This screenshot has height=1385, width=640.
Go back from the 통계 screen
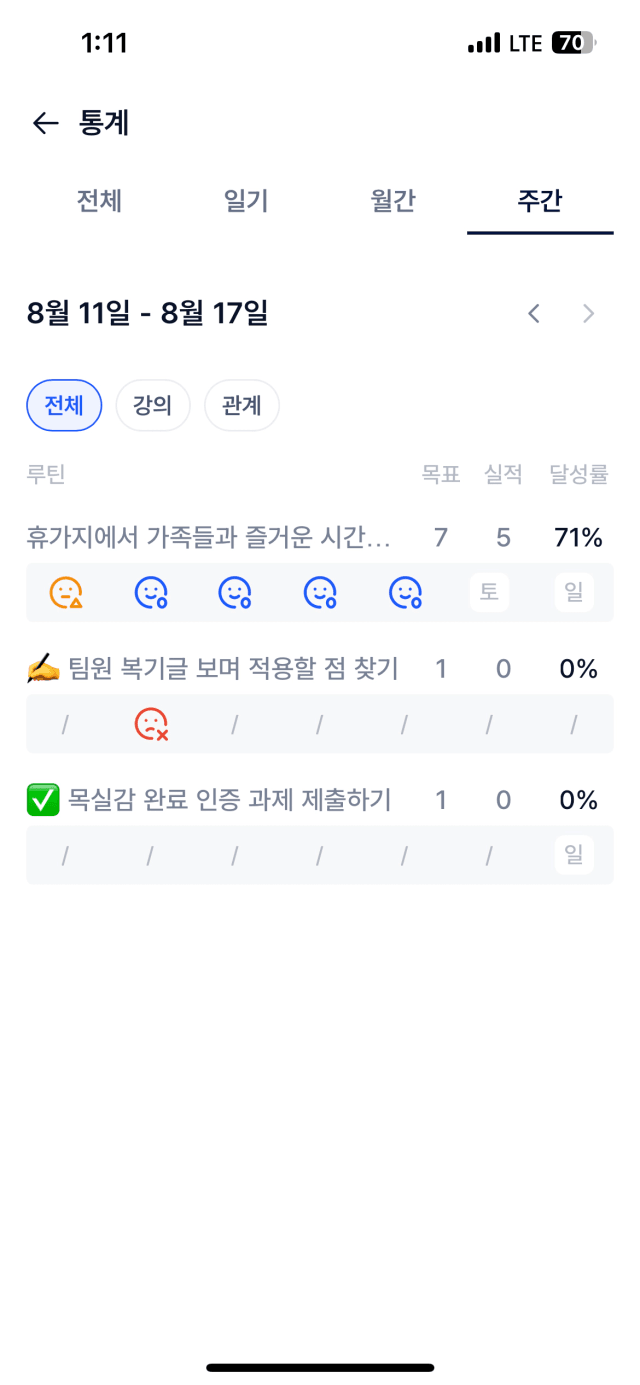[46, 123]
